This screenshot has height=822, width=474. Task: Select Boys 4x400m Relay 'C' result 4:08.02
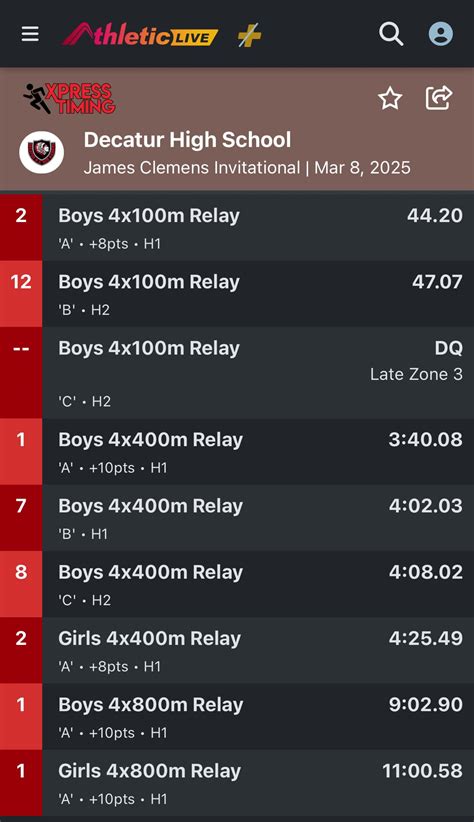237,584
